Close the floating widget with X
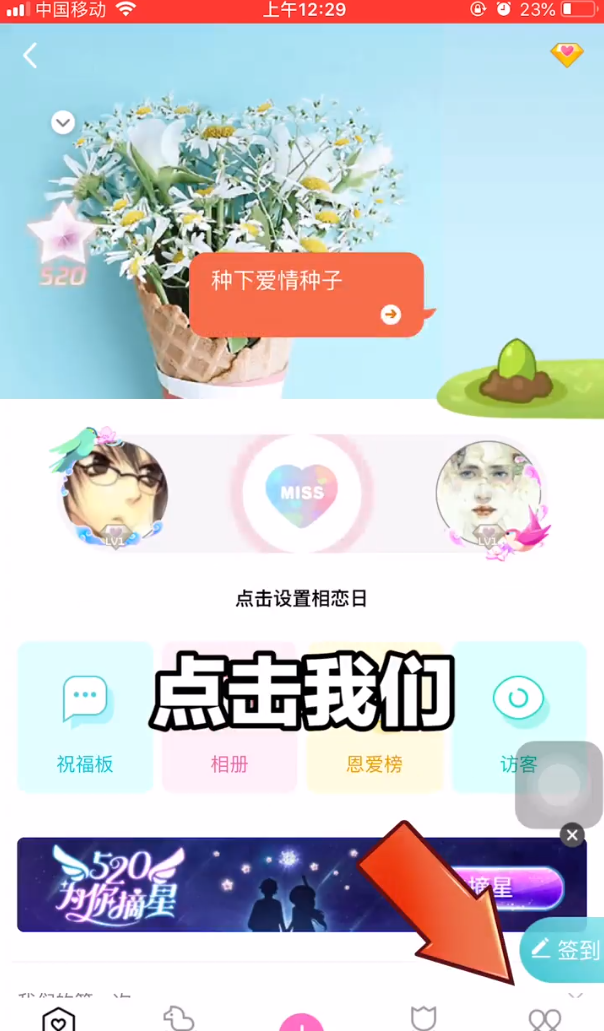Viewport: 604px width, 1031px height. point(572,835)
